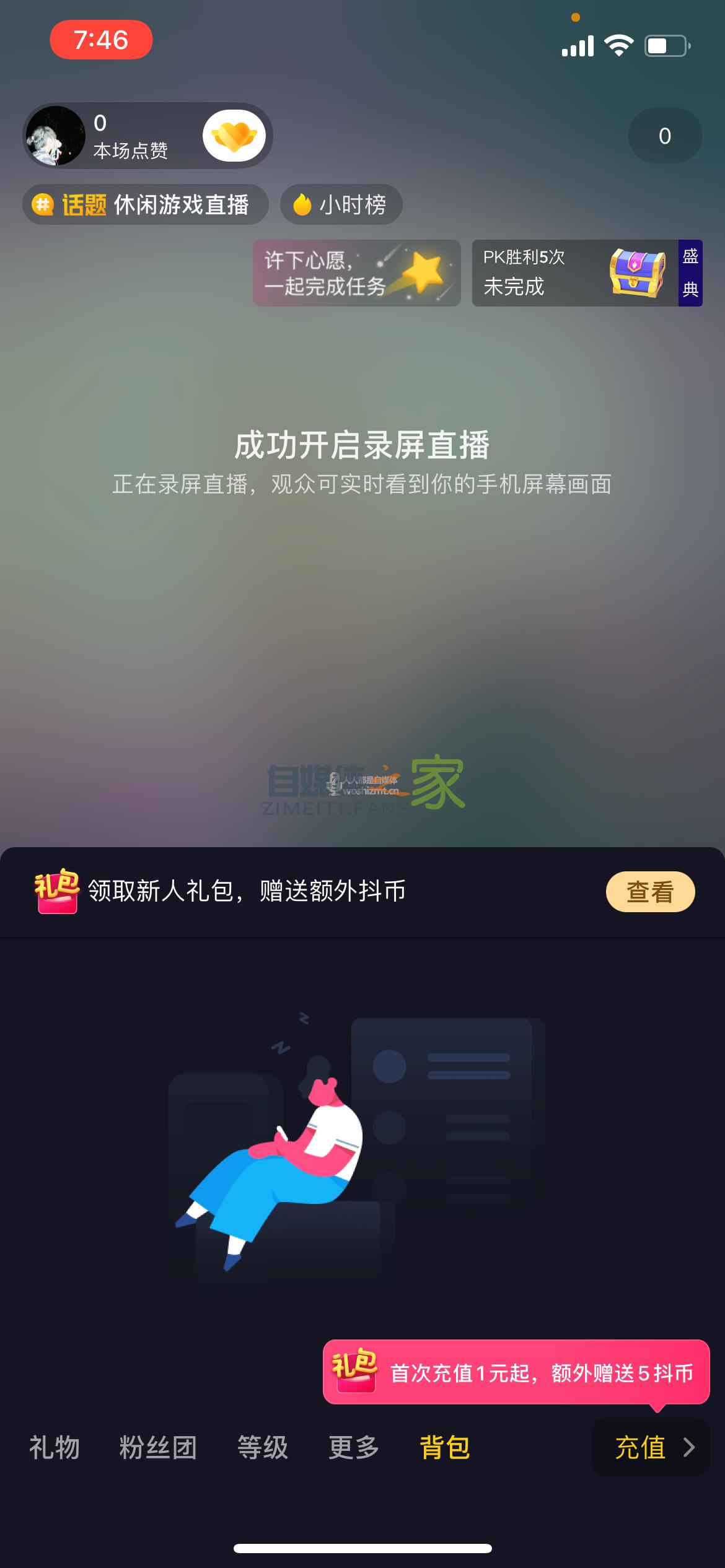Open the viewer count bubble

click(x=665, y=136)
